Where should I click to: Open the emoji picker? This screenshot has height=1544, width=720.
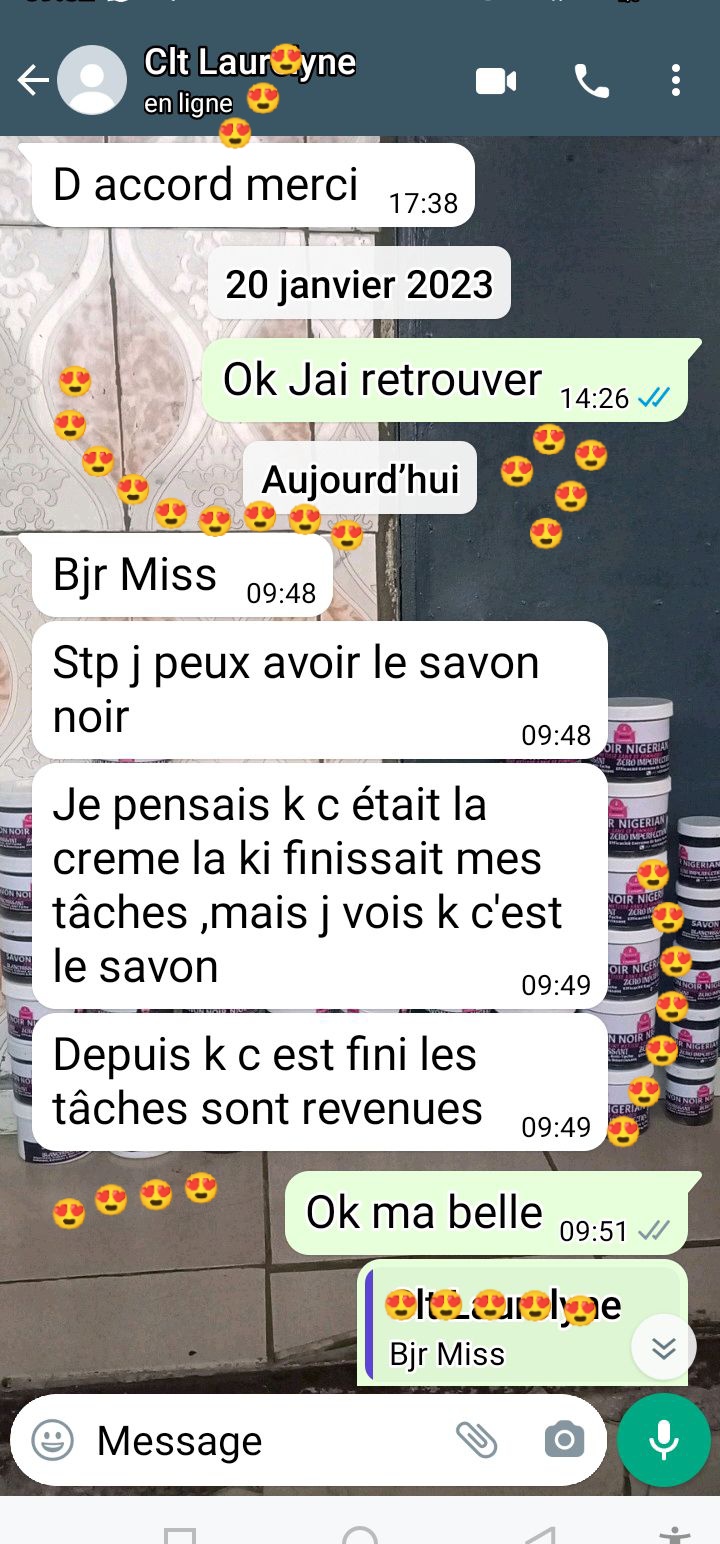tap(52, 1441)
